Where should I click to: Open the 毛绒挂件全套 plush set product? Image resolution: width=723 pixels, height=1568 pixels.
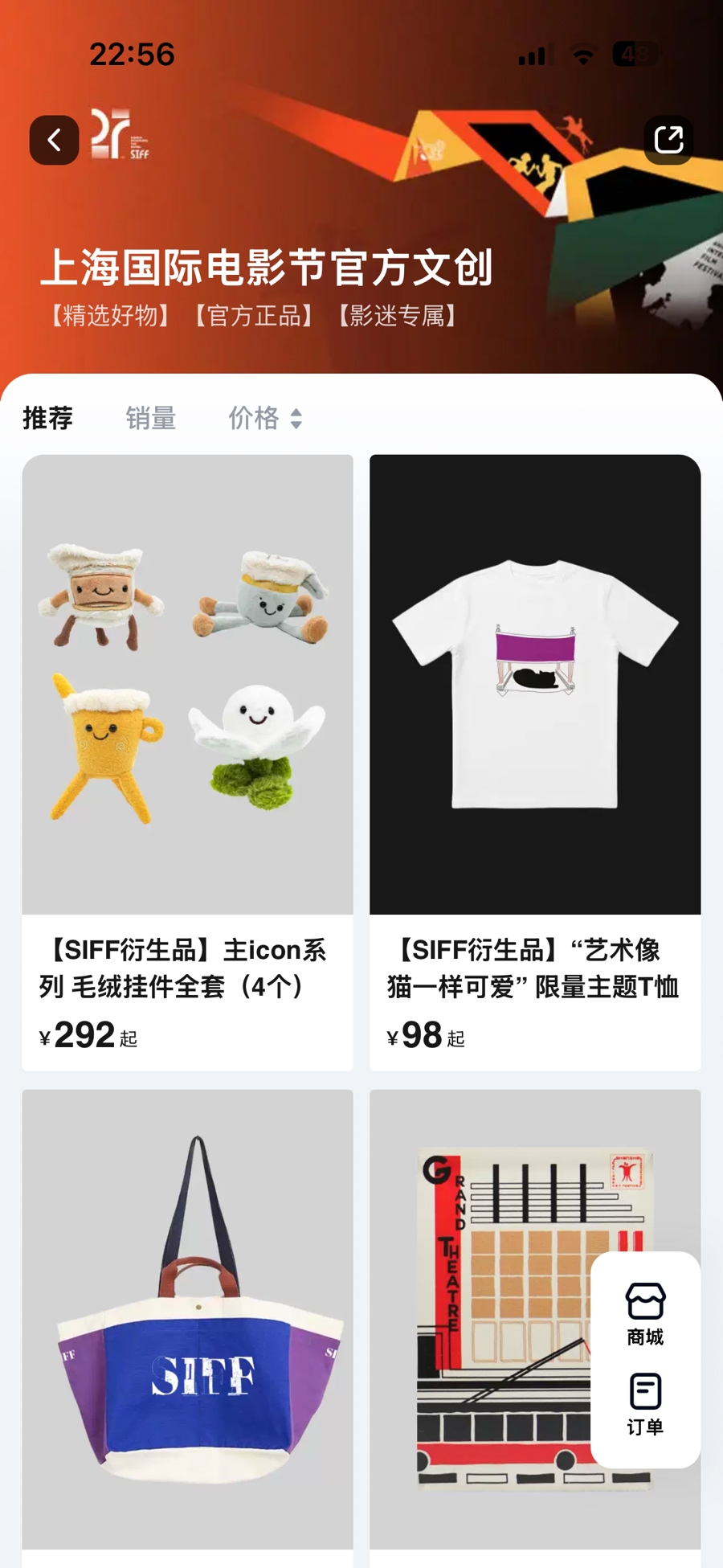(x=187, y=723)
